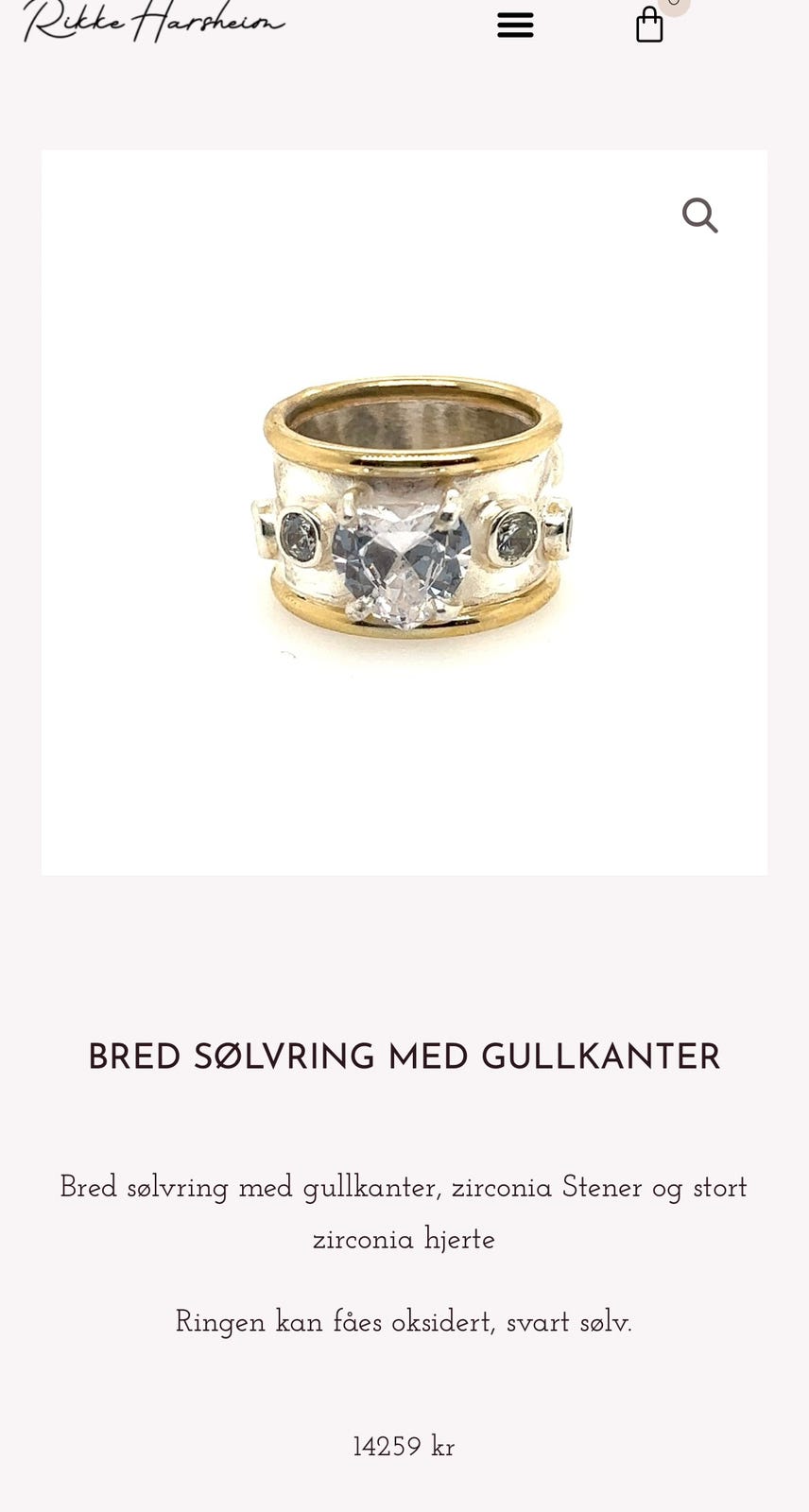Click the cart item count badge

click(x=676, y=5)
